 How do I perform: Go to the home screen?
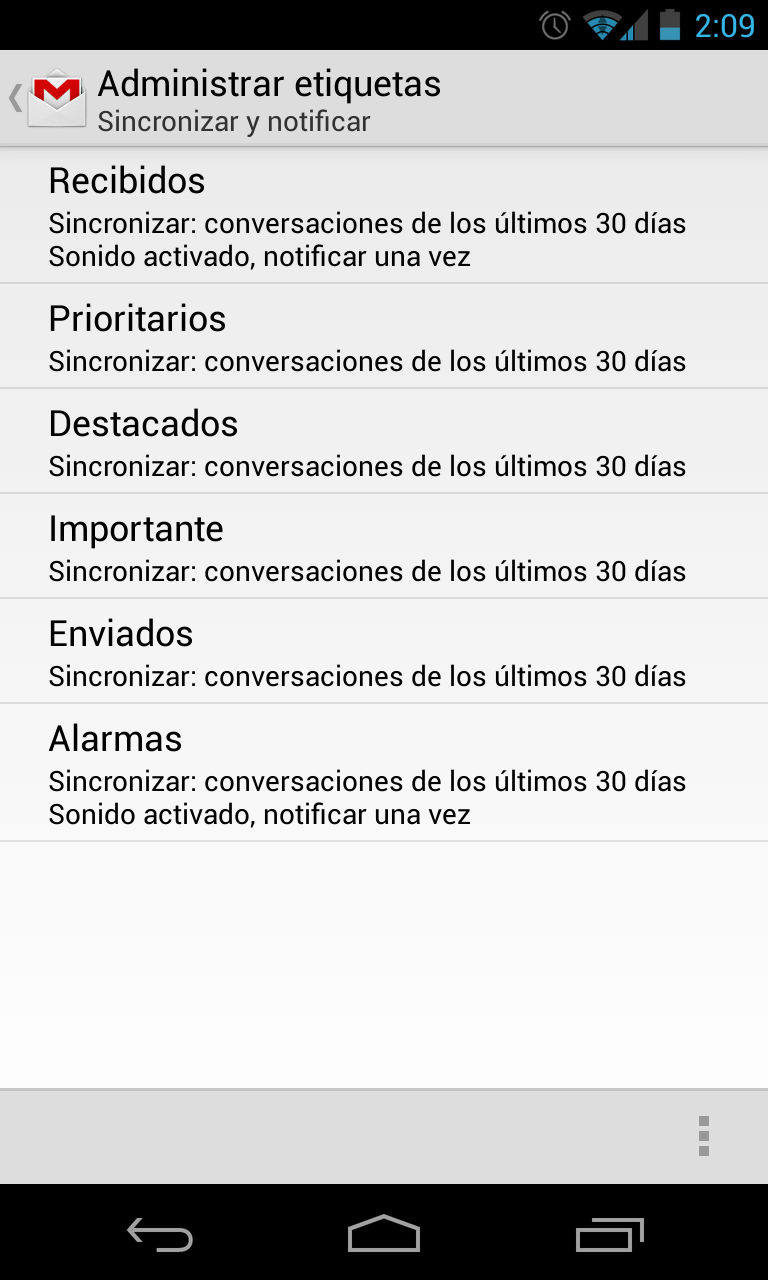coord(384,1234)
